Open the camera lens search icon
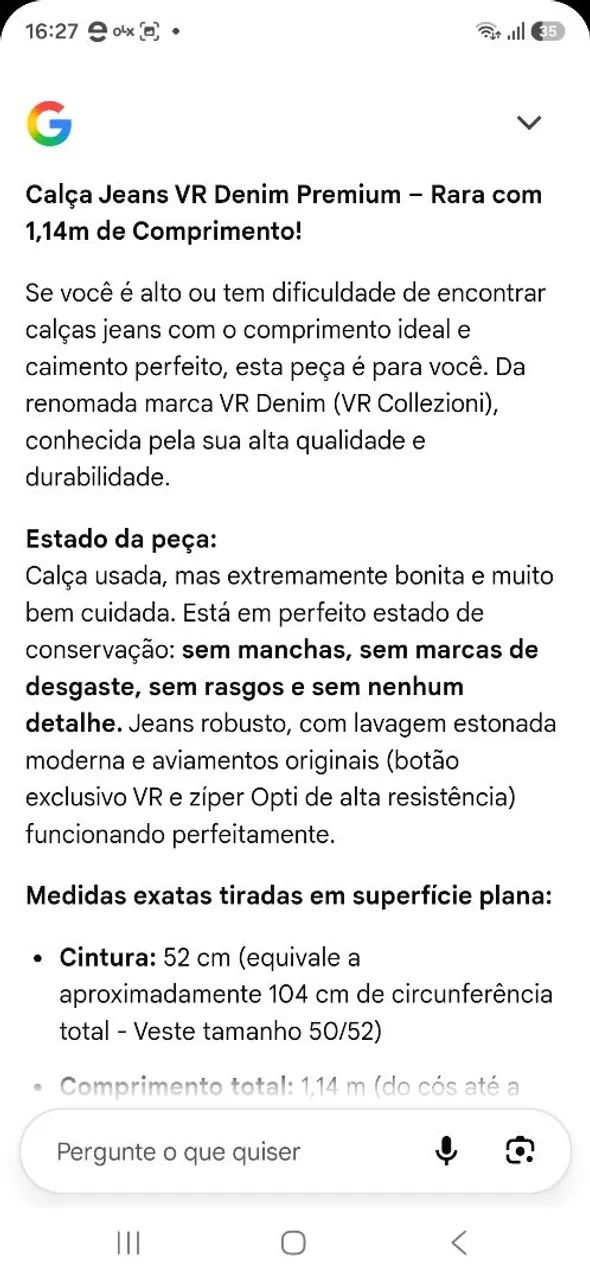The image size is (590, 1280). click(x=520, y=1151)
